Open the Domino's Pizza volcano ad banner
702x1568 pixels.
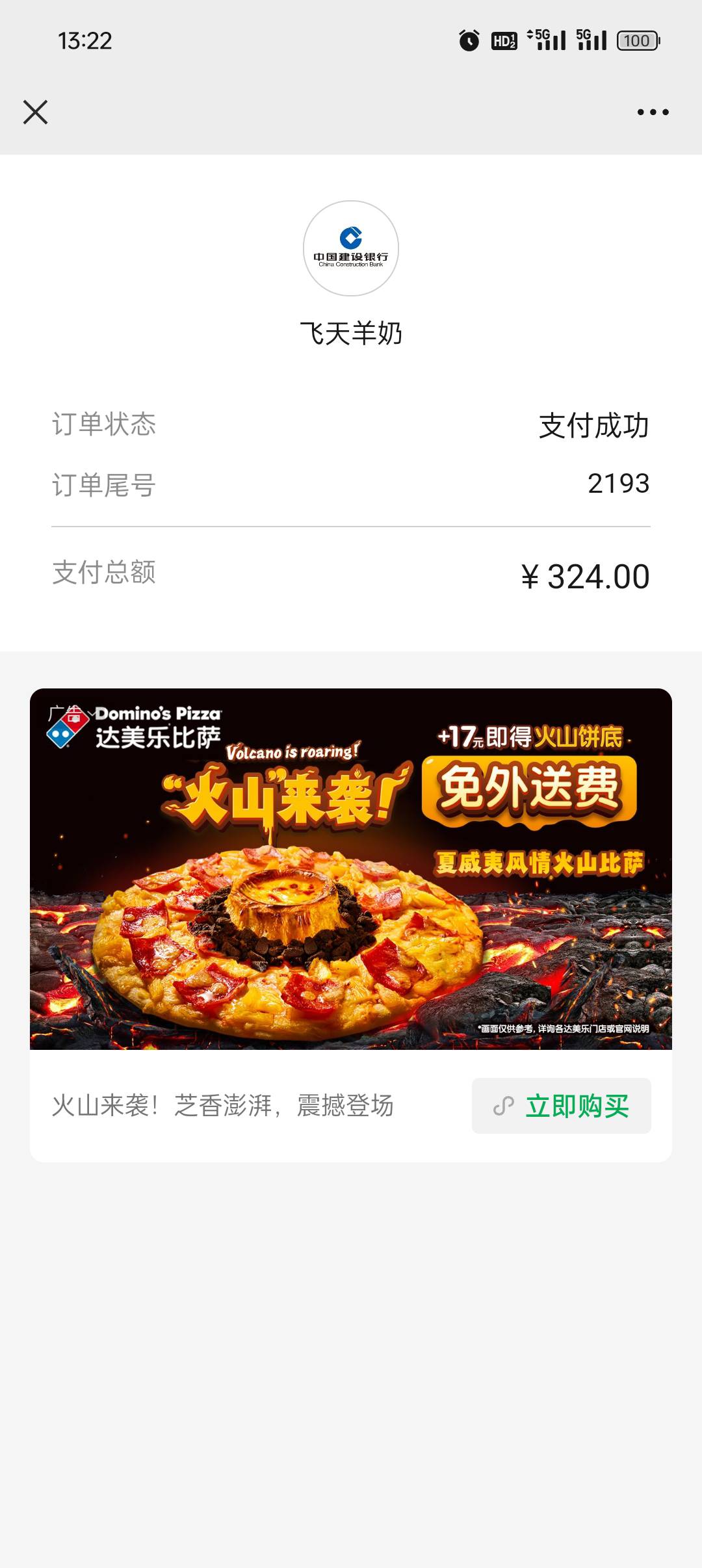[x=351, y=869]
